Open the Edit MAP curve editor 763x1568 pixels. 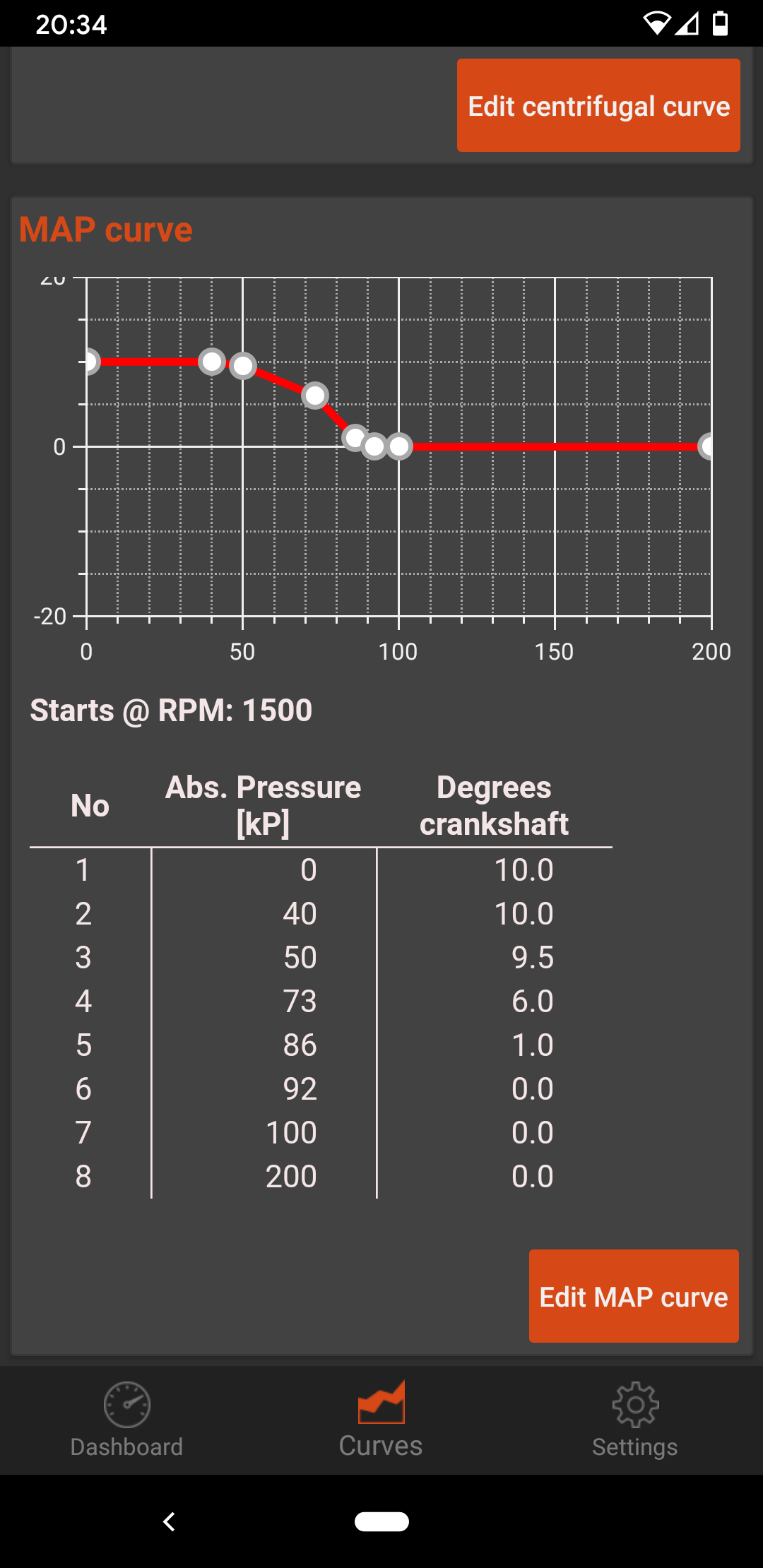click(x=634, y=1296)
